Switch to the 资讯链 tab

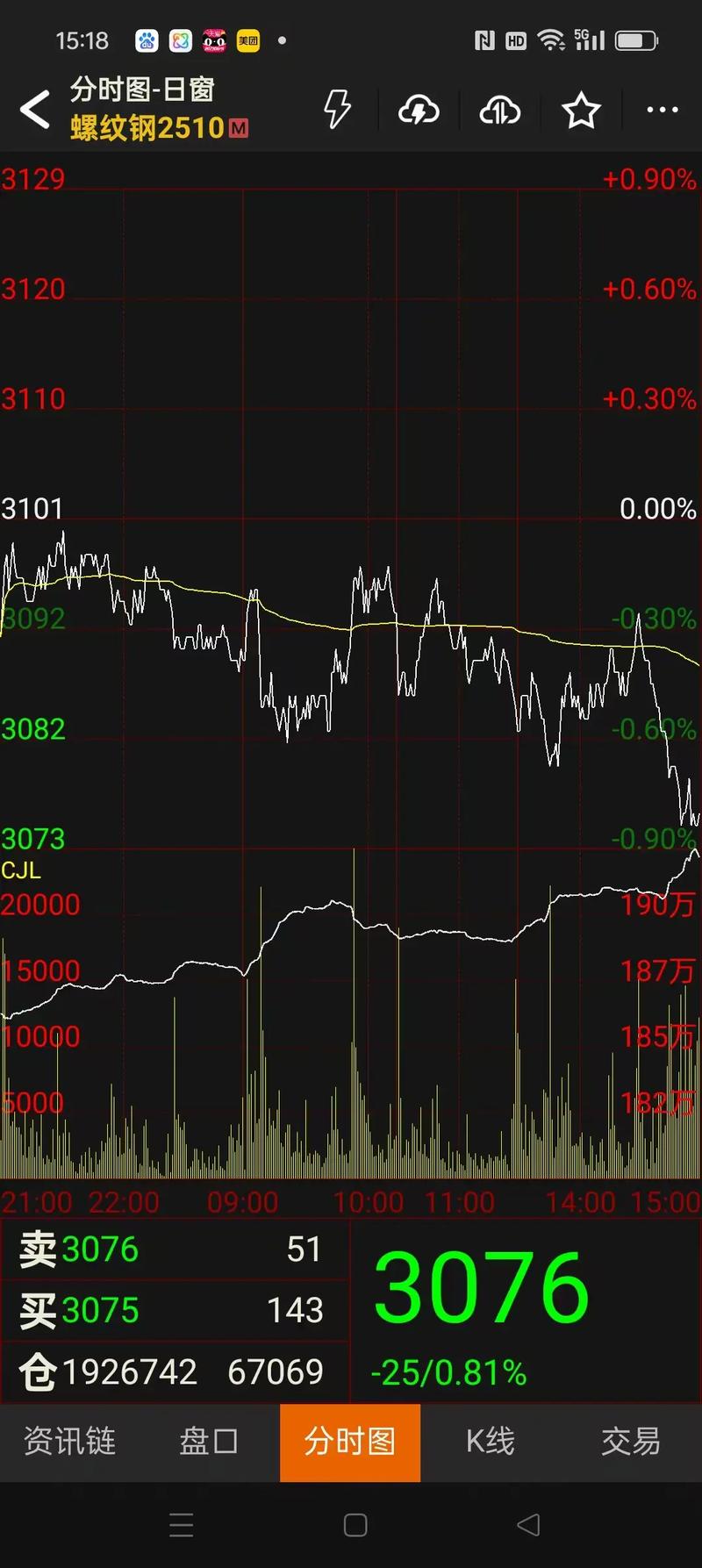(69, 1442)
